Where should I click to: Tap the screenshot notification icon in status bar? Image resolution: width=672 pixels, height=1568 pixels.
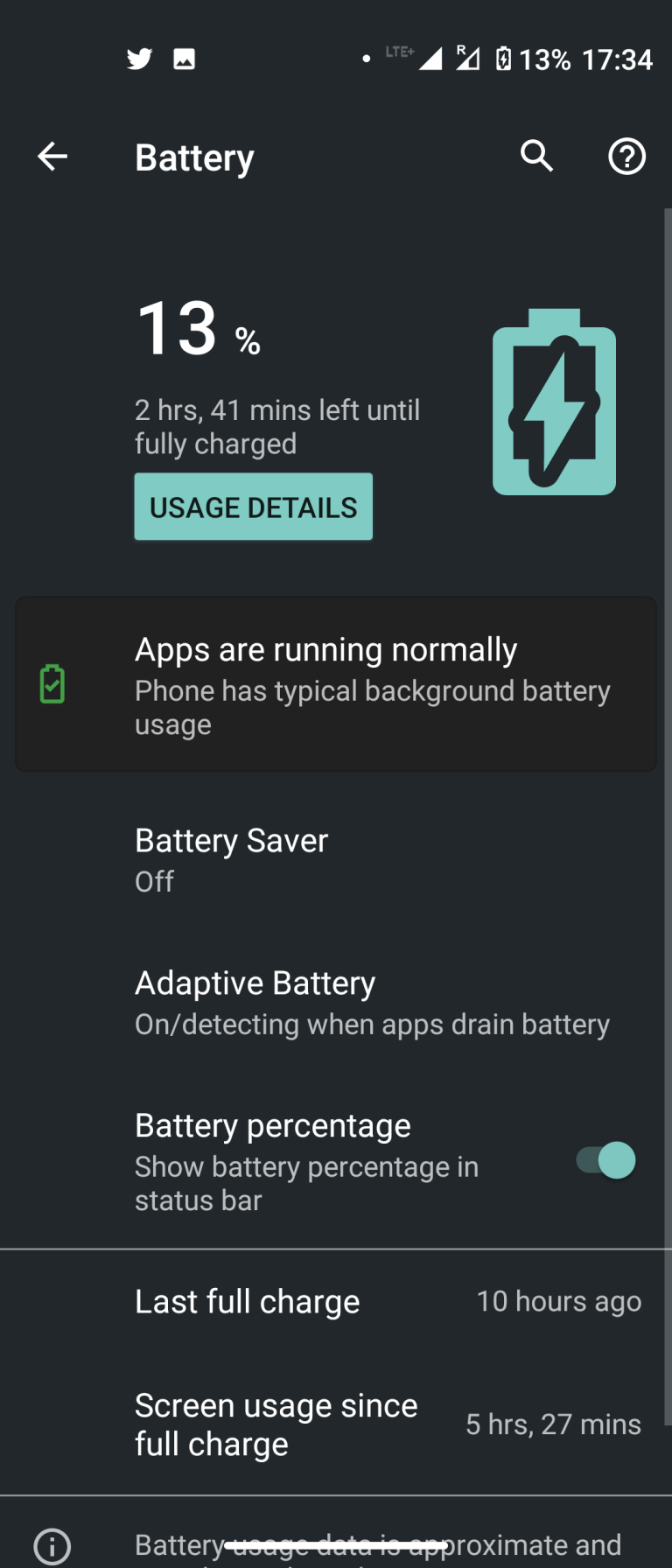(x=185, y=59)
